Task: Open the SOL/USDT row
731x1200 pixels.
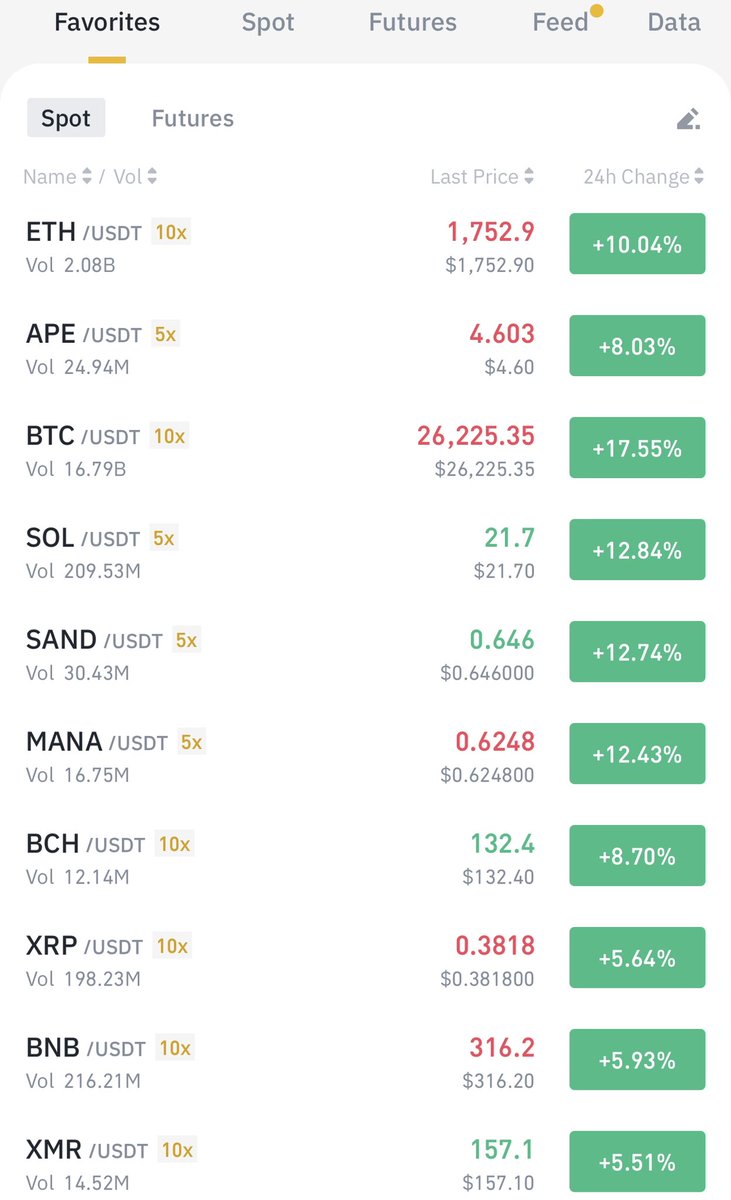Action: (365, 550)
